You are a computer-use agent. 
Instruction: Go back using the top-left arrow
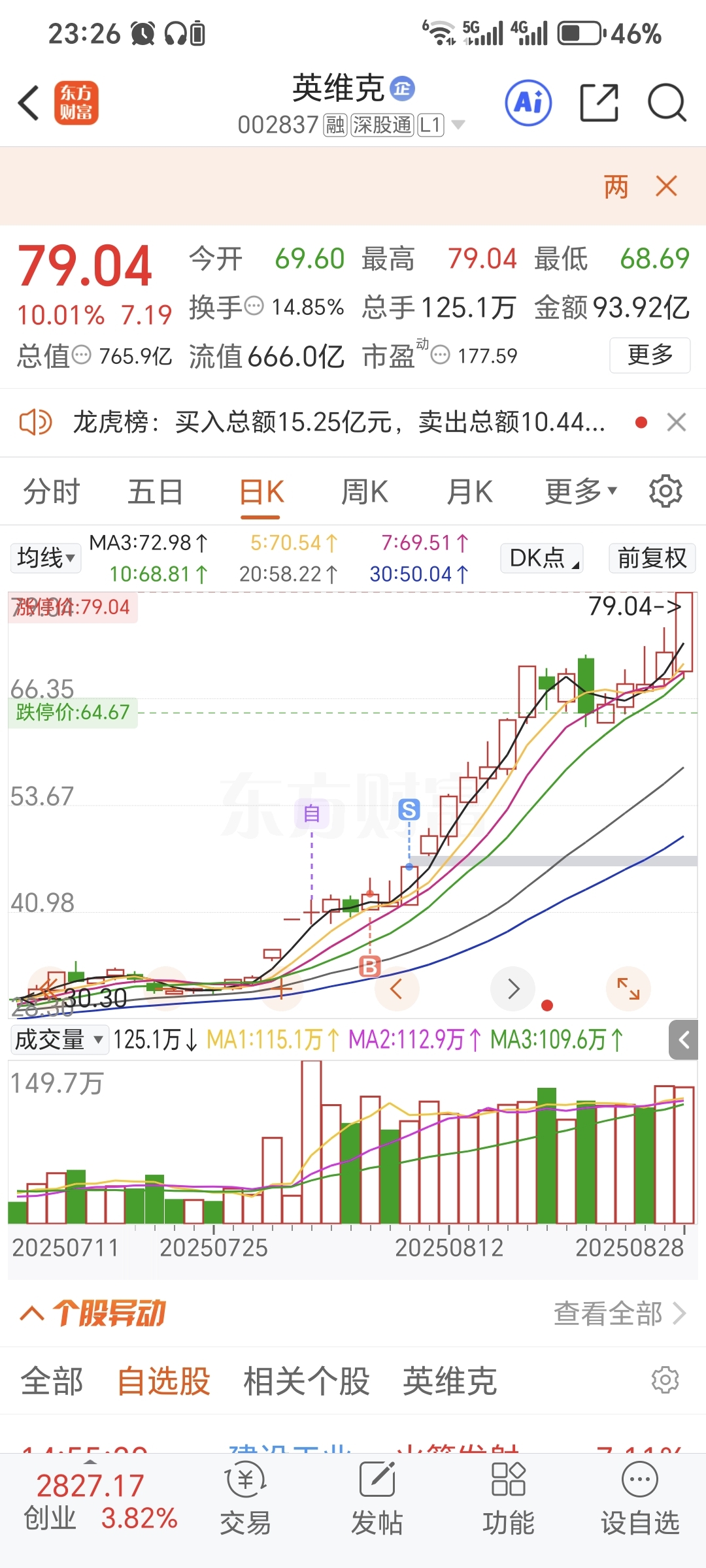coord(29,103)
